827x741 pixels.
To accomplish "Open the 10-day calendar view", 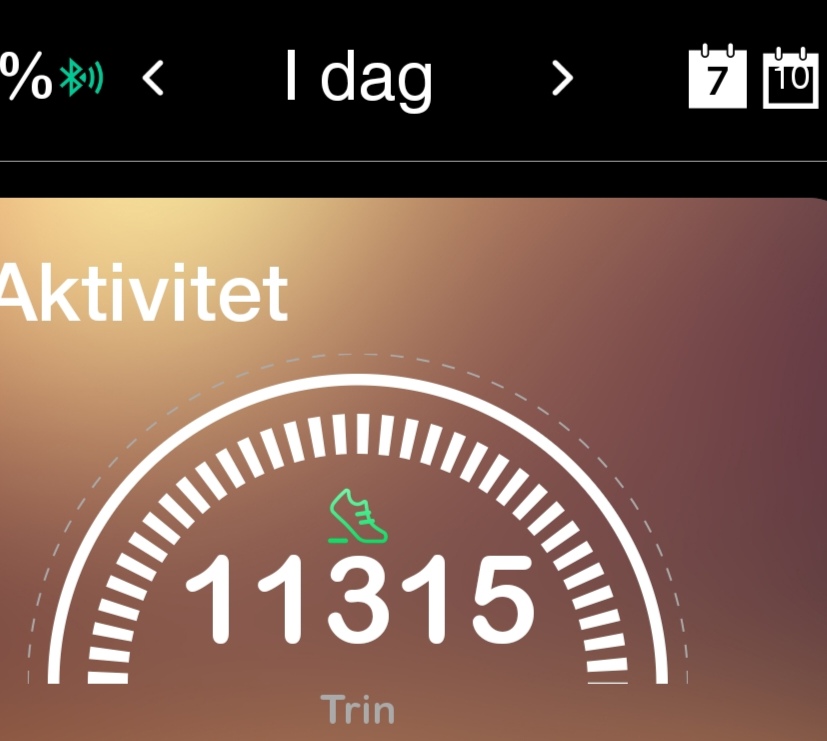I will pos(791,77).
